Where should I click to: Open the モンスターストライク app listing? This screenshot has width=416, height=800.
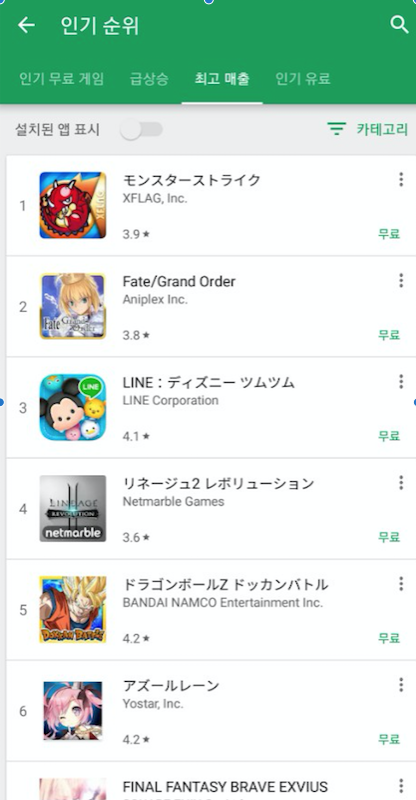click(211, 206)
